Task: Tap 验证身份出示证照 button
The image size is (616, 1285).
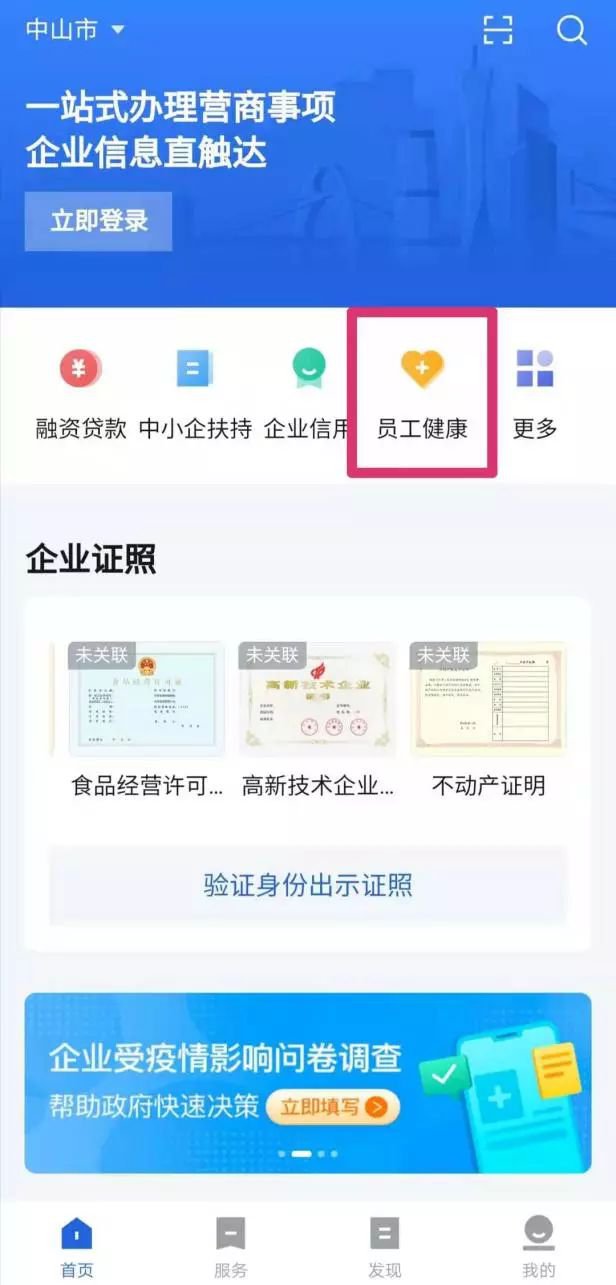Action: 308,885
